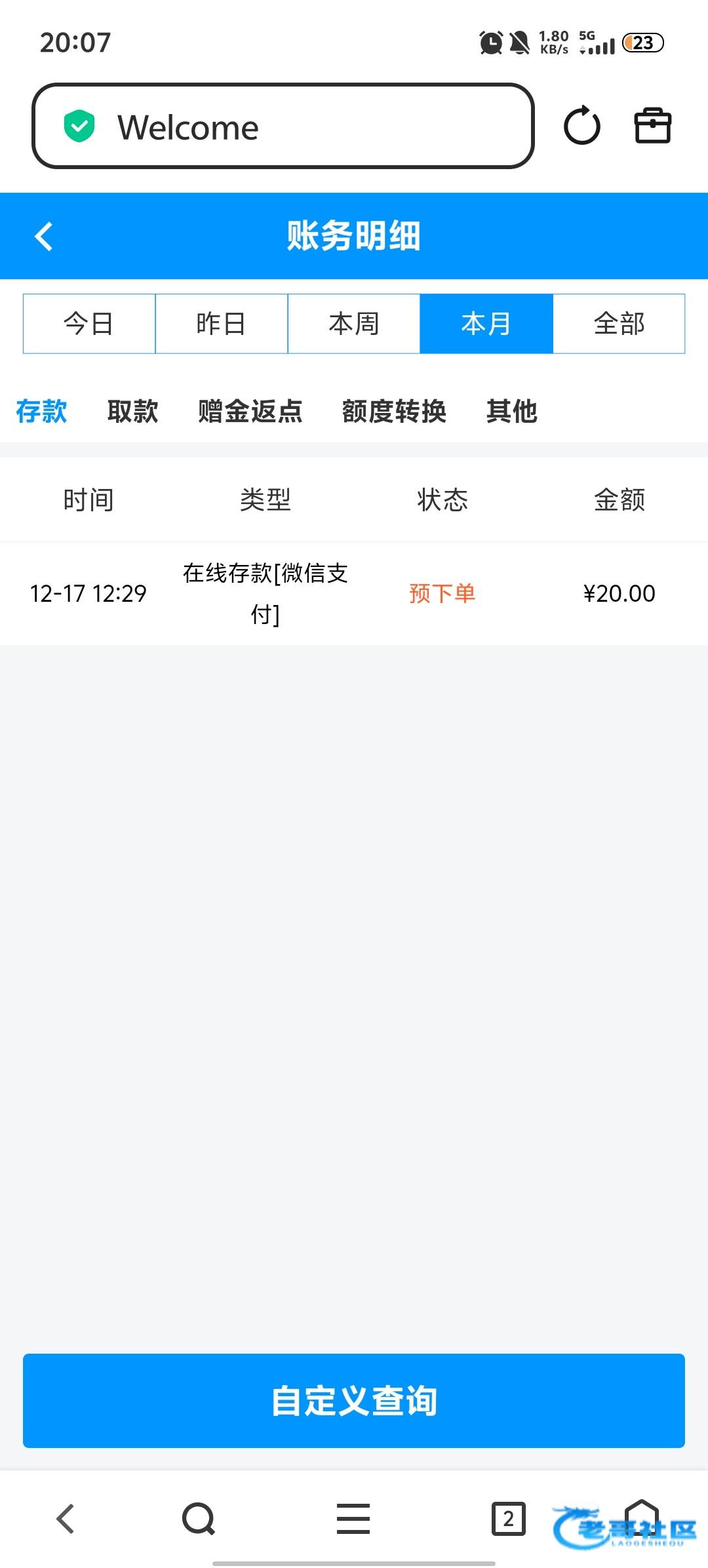Open the browser menu

pyautogui.click(x=353, y=1518)
